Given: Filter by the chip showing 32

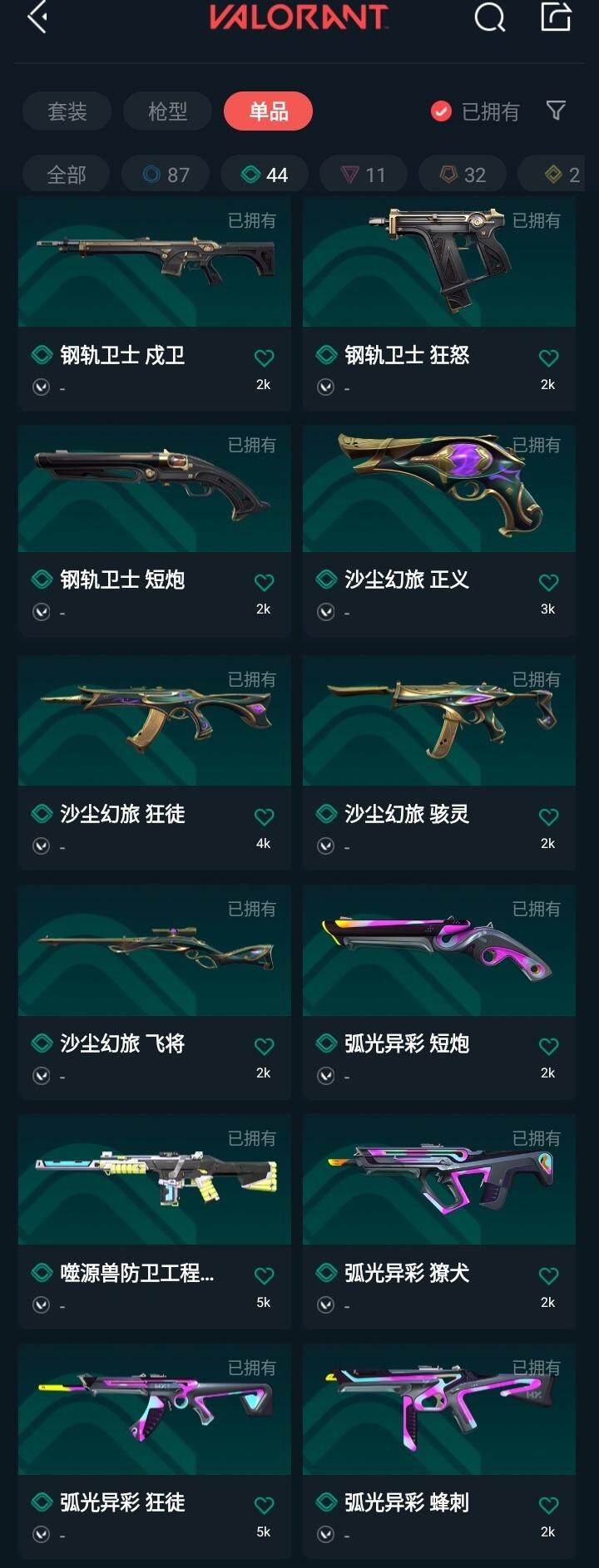Looking at the screenshot, I should point(463,175).
